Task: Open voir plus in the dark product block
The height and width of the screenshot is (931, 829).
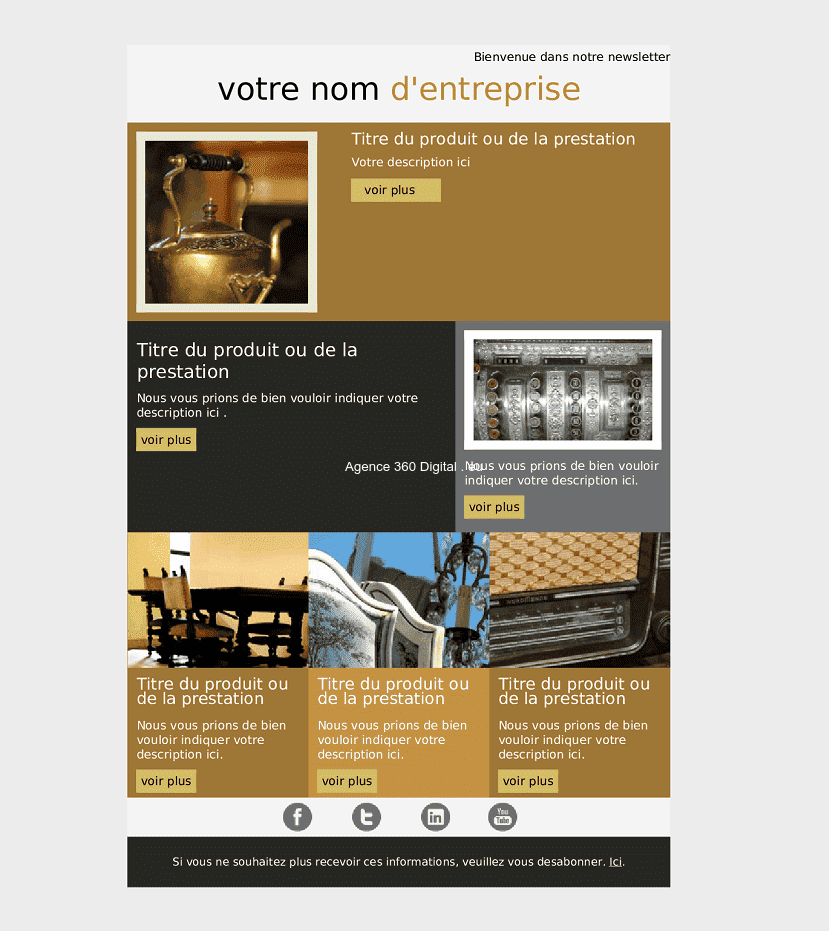Action: tap(166, 439)
